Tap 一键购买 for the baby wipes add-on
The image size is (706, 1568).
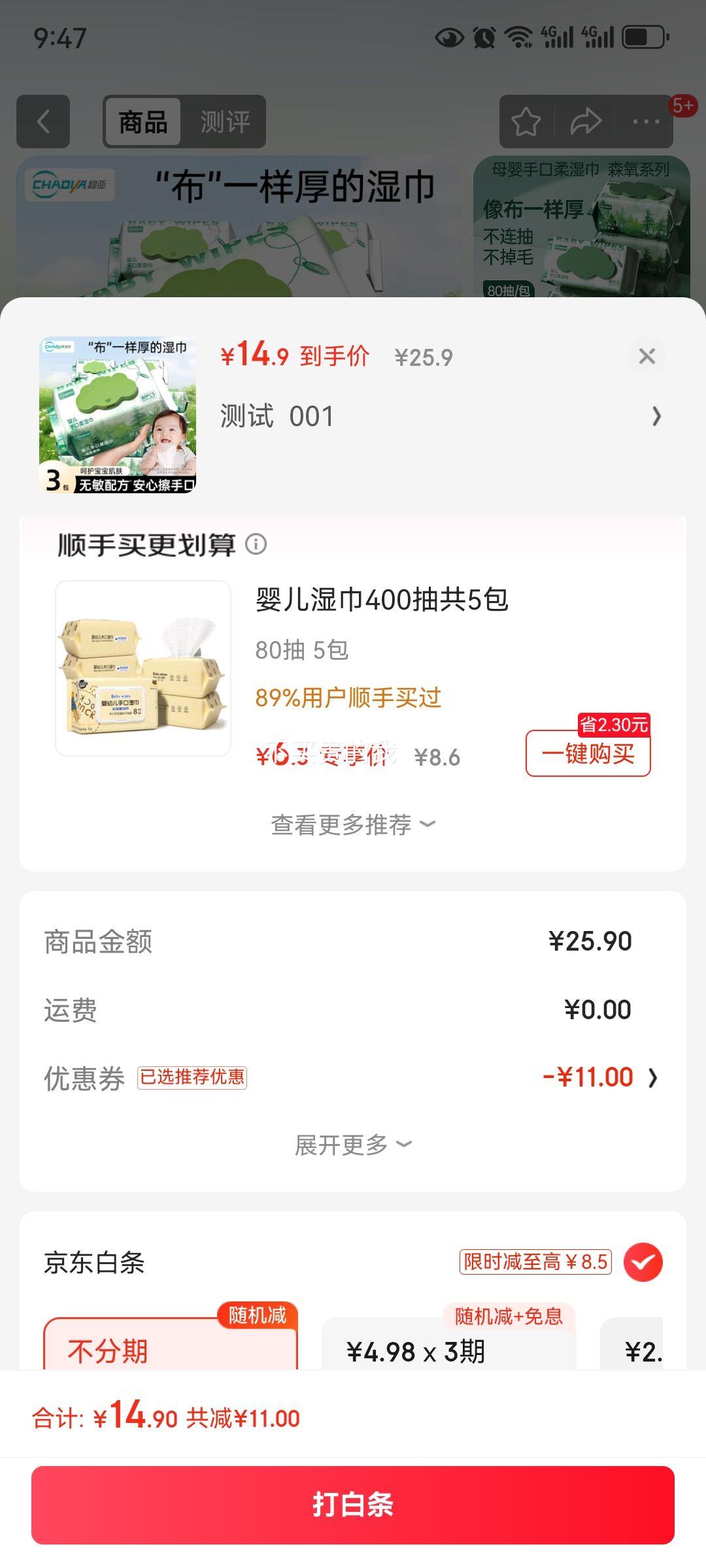tap(588, 754)
